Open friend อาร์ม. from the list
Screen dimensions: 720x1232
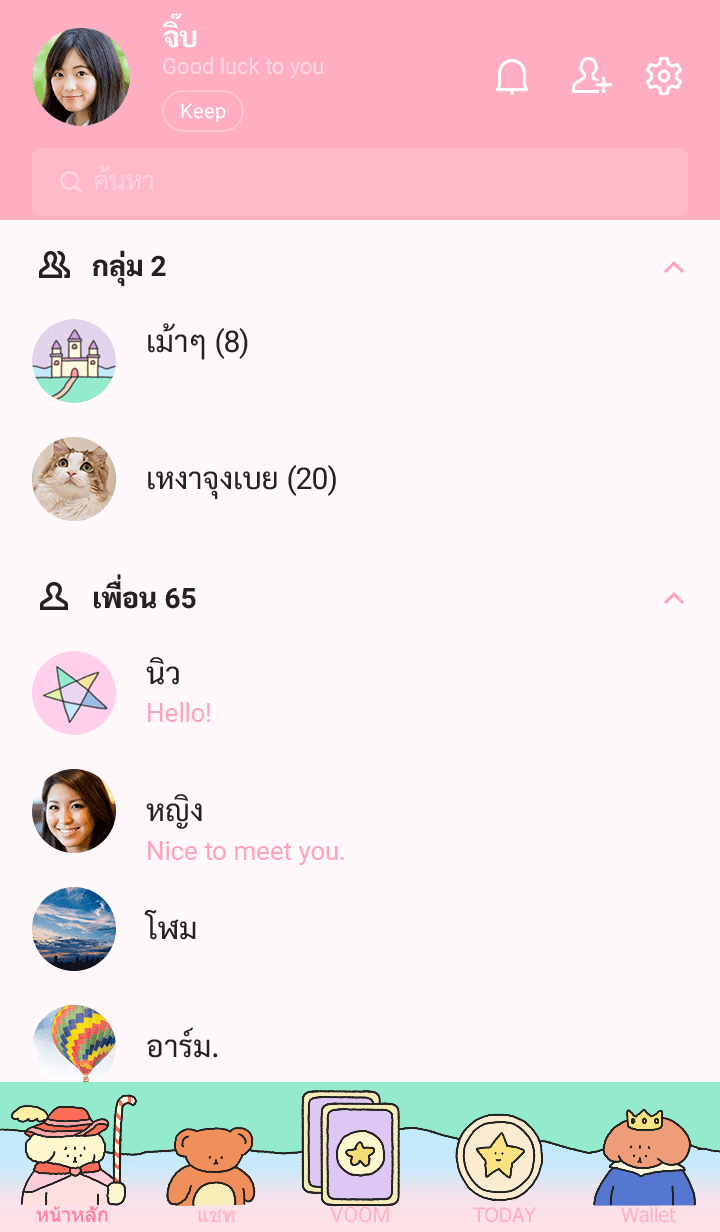182,1046
